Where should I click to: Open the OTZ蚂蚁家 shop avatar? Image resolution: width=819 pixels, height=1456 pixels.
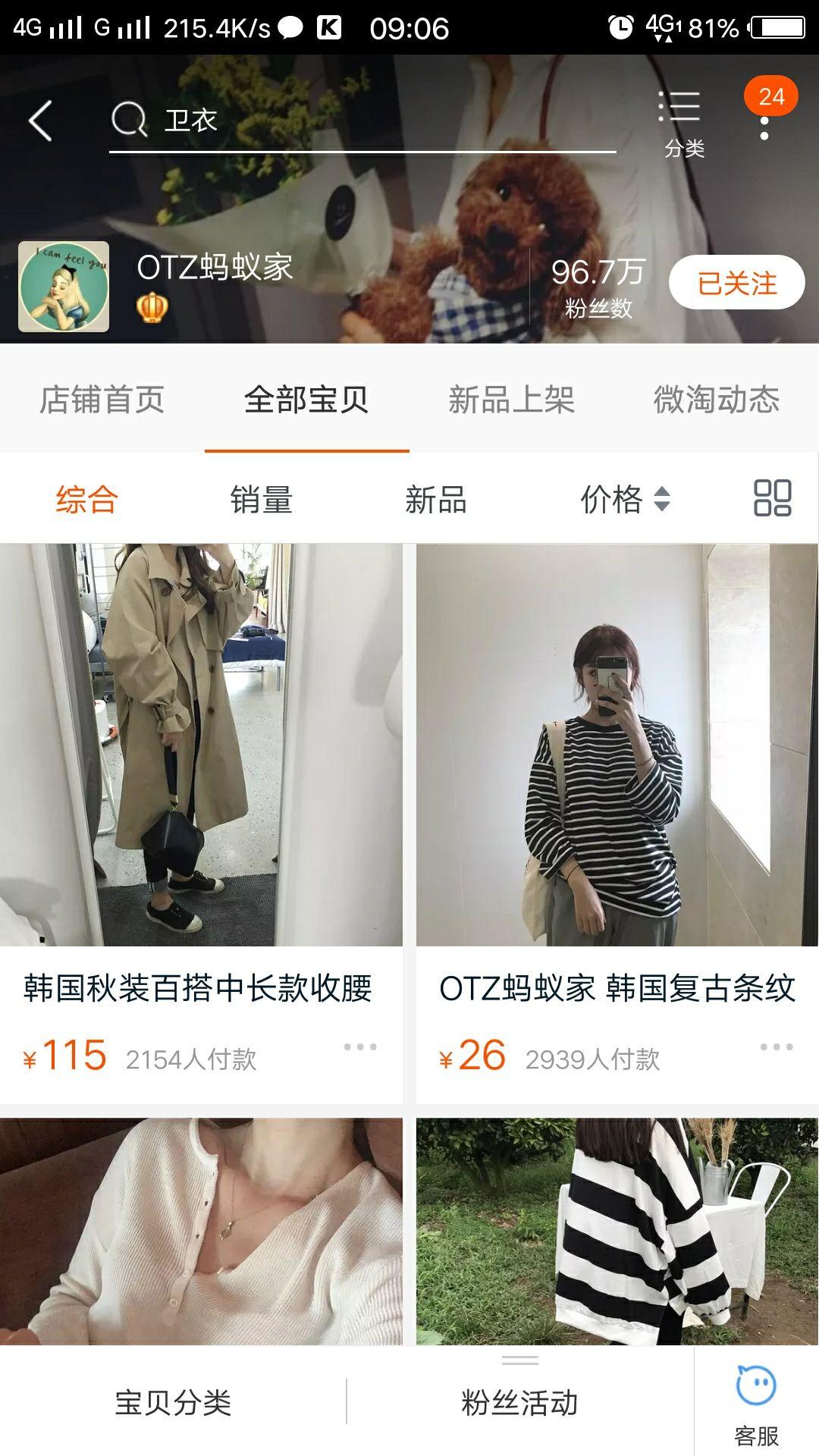[64, 287]
